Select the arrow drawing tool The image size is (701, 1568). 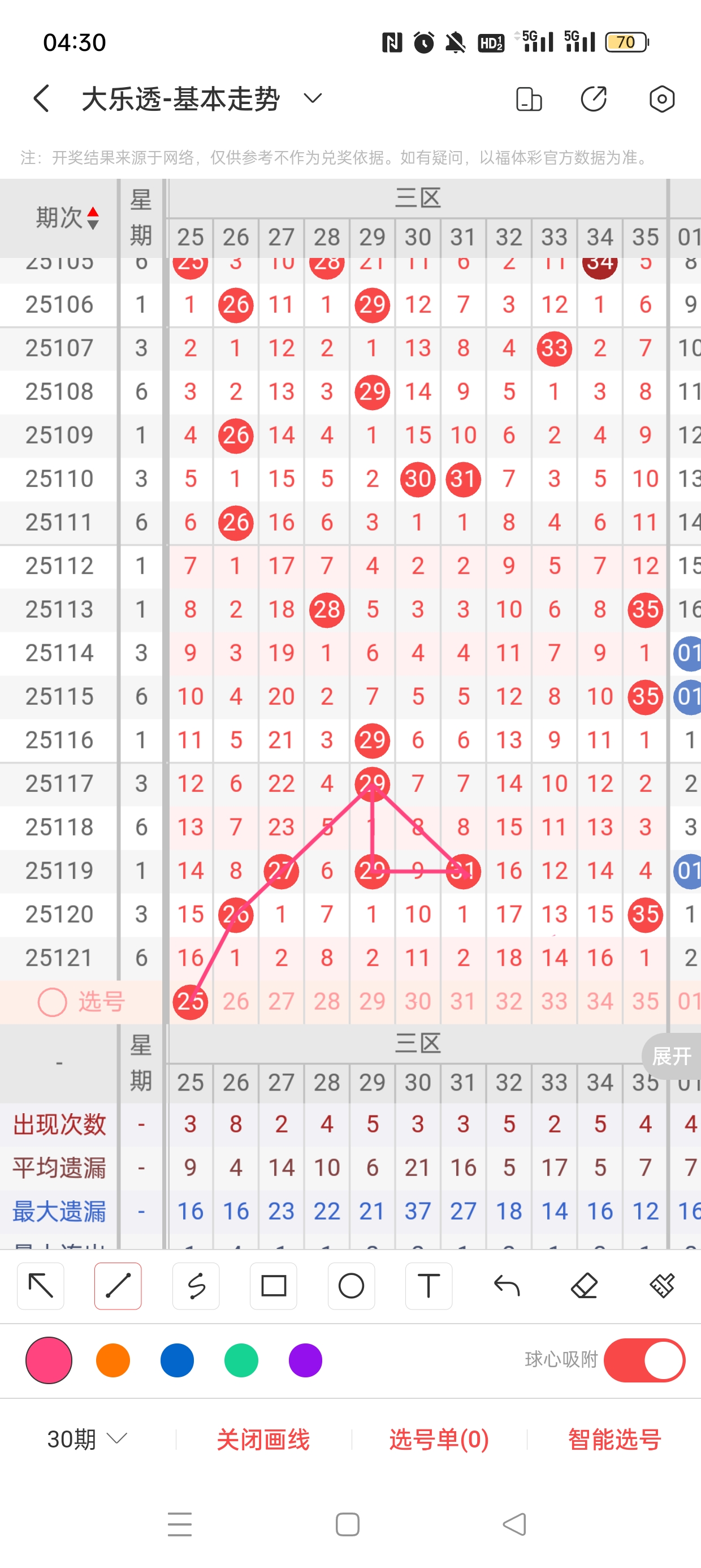point(41,1286)
